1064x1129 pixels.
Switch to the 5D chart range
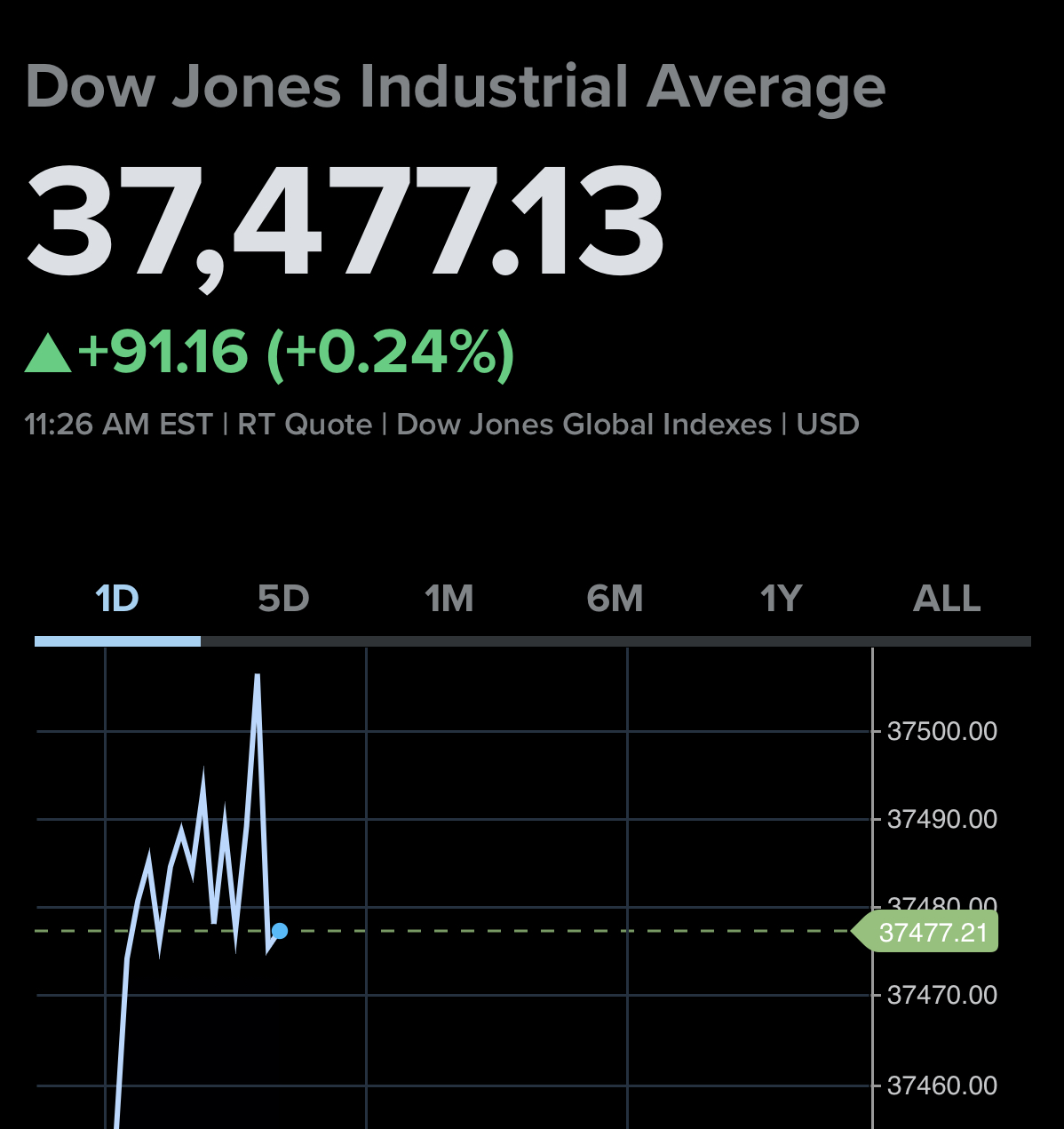(283, 599)
